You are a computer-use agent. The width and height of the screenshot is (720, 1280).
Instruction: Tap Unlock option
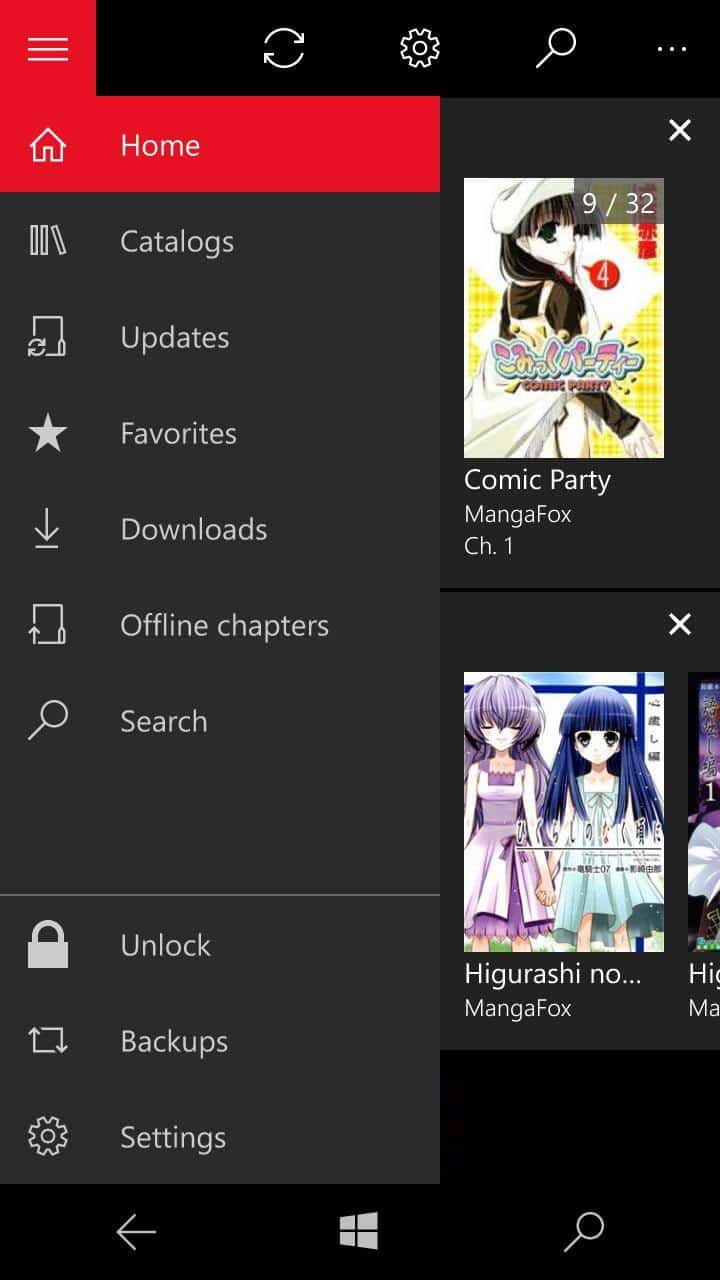pyautogui.click(x=220, y=944)
